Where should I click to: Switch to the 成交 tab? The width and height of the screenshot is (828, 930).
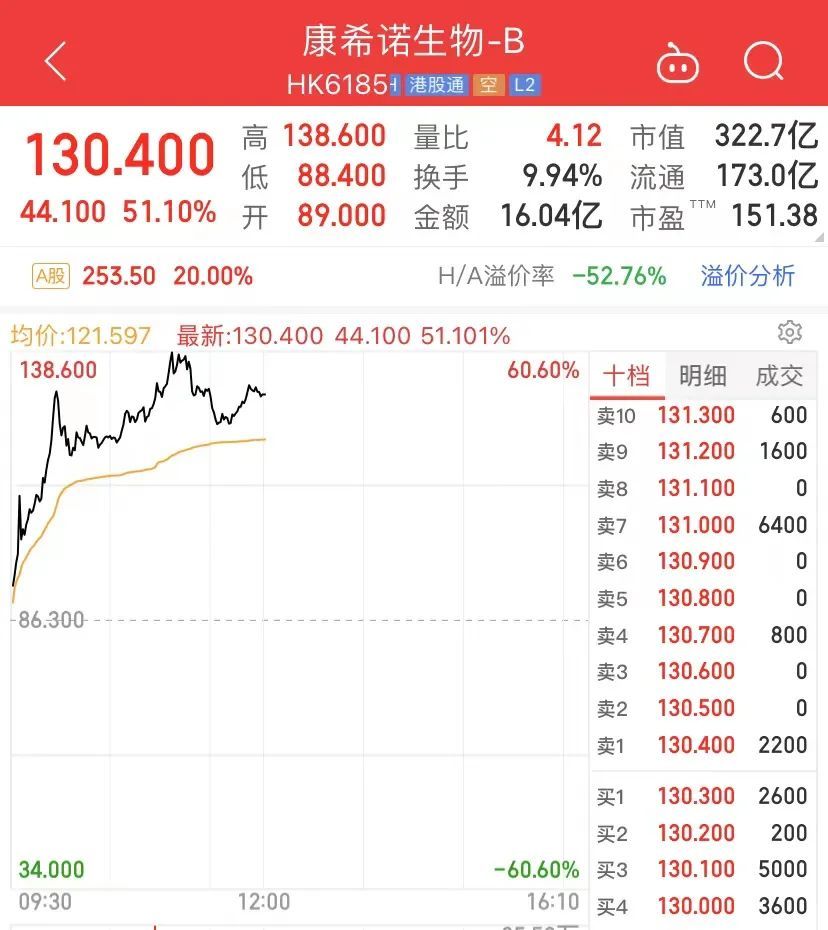(779, 376)
